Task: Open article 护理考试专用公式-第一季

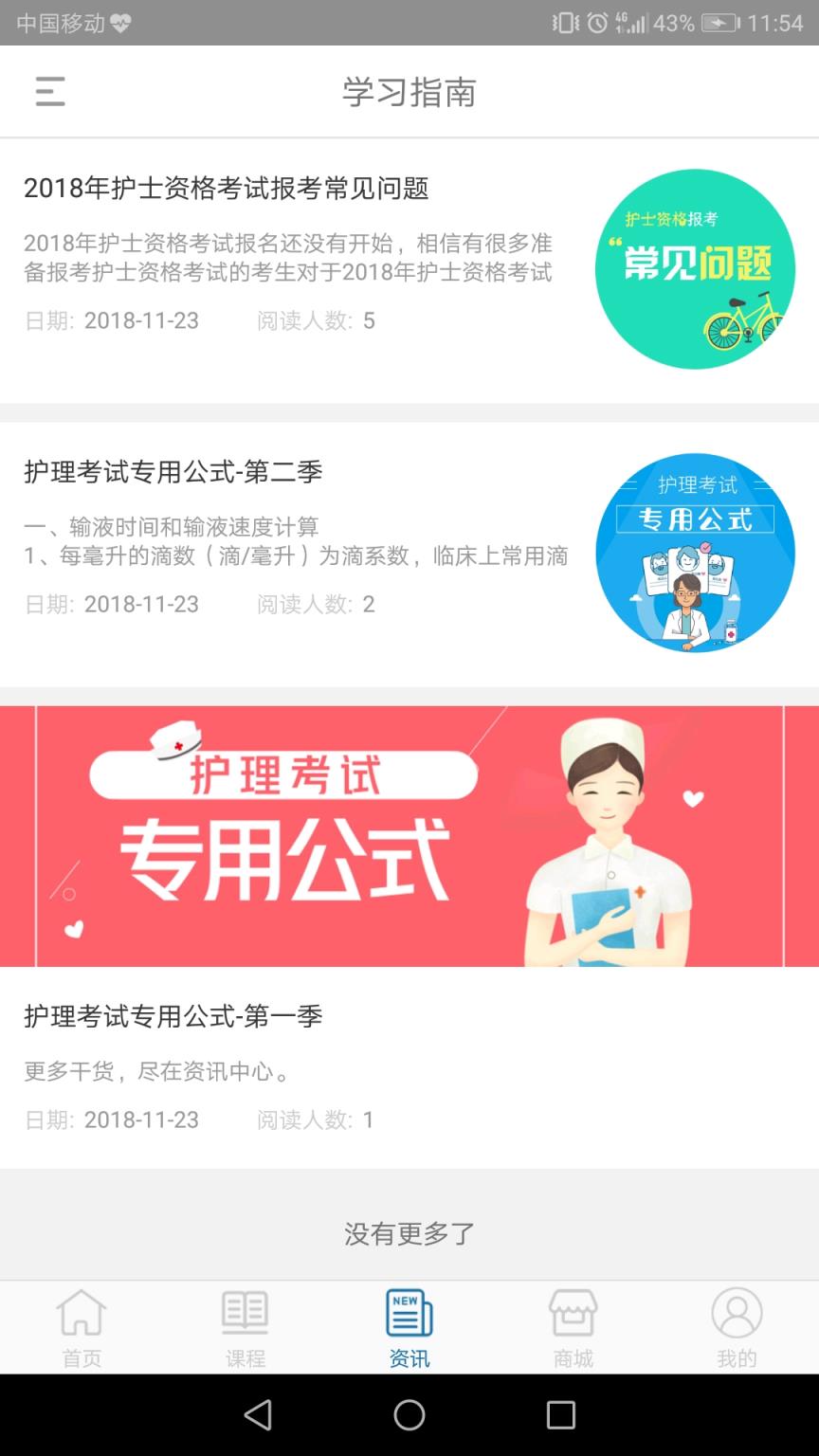Action: click(173, 1016)
